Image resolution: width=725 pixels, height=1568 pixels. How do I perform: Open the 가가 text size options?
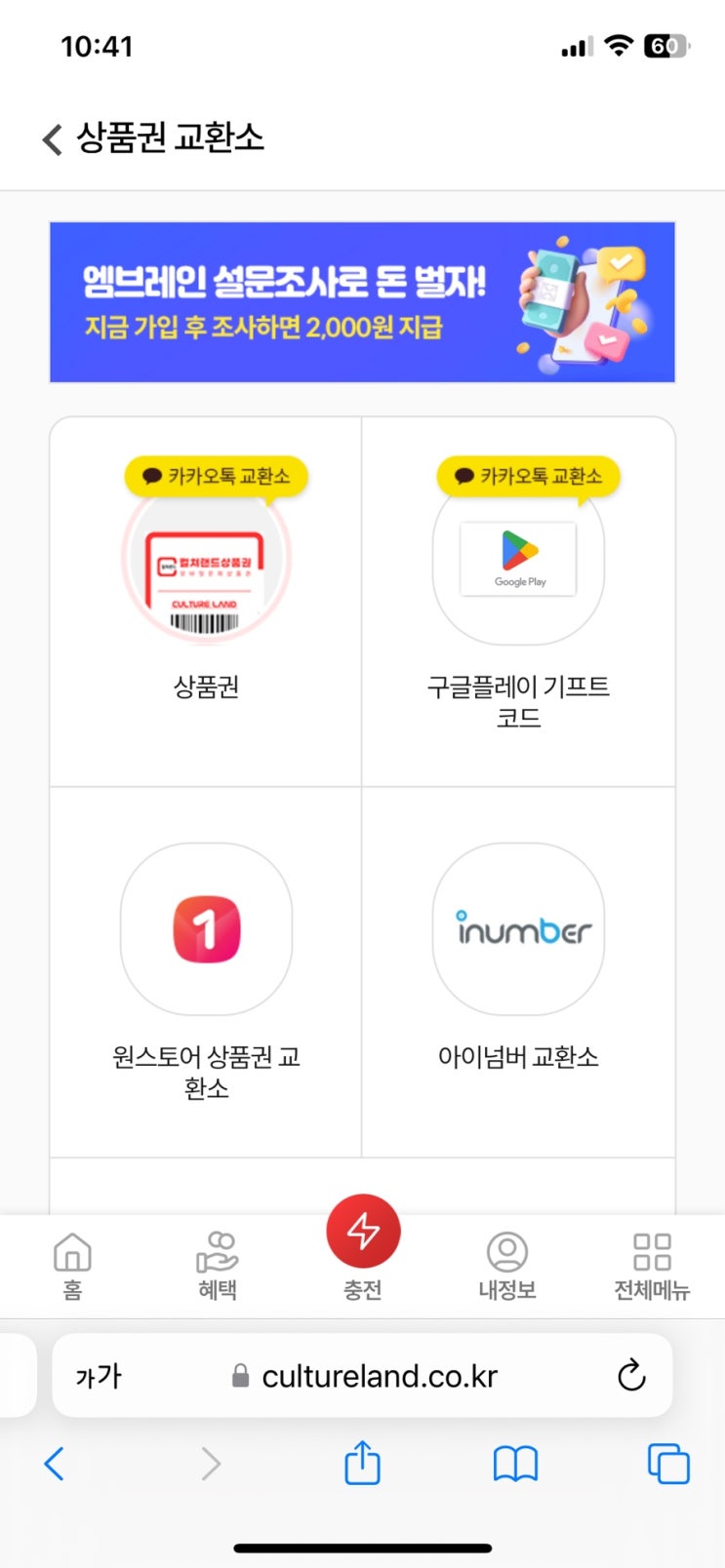pos(99,1376)
